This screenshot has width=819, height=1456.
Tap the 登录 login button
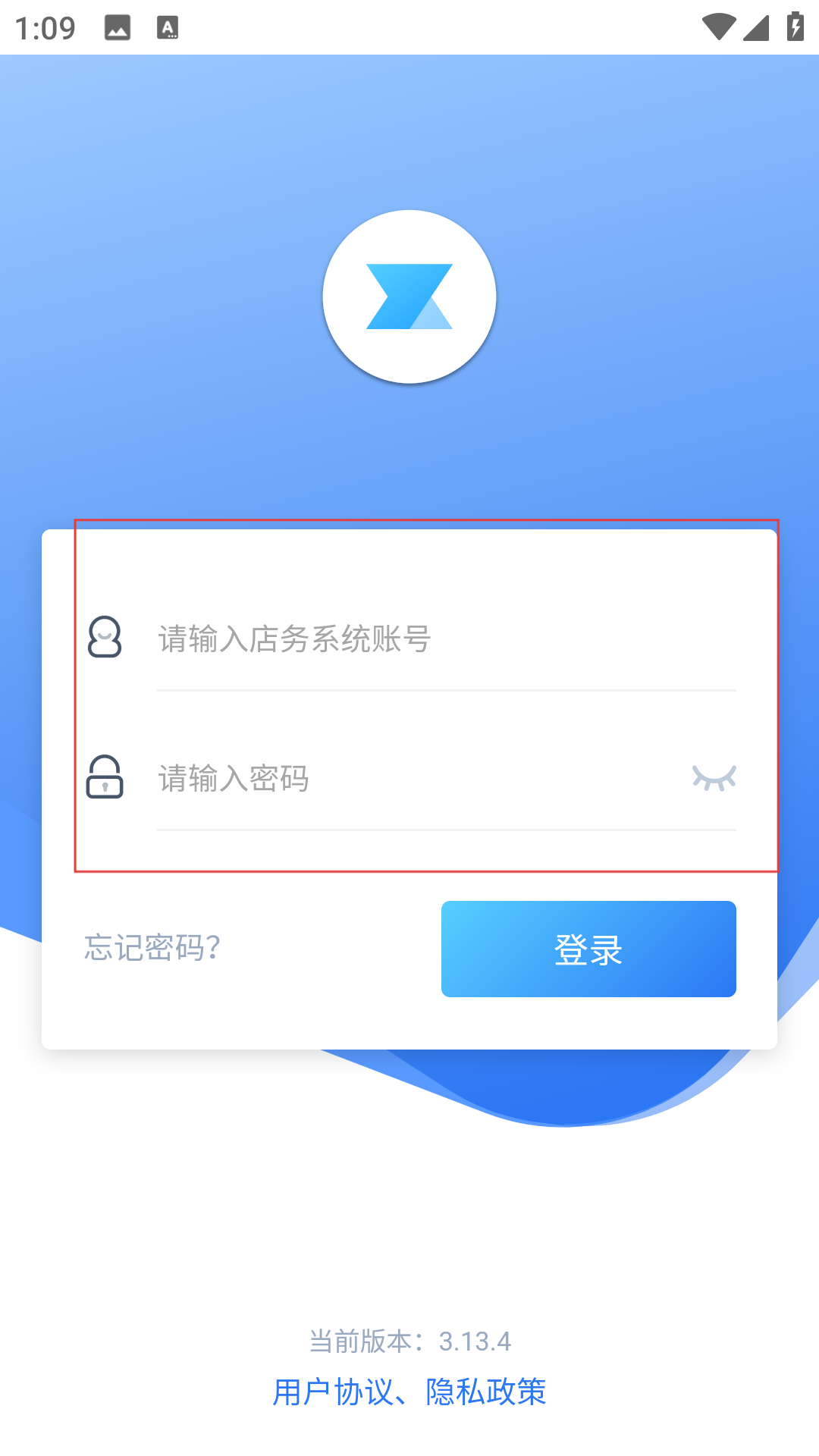tap(588, 949)
